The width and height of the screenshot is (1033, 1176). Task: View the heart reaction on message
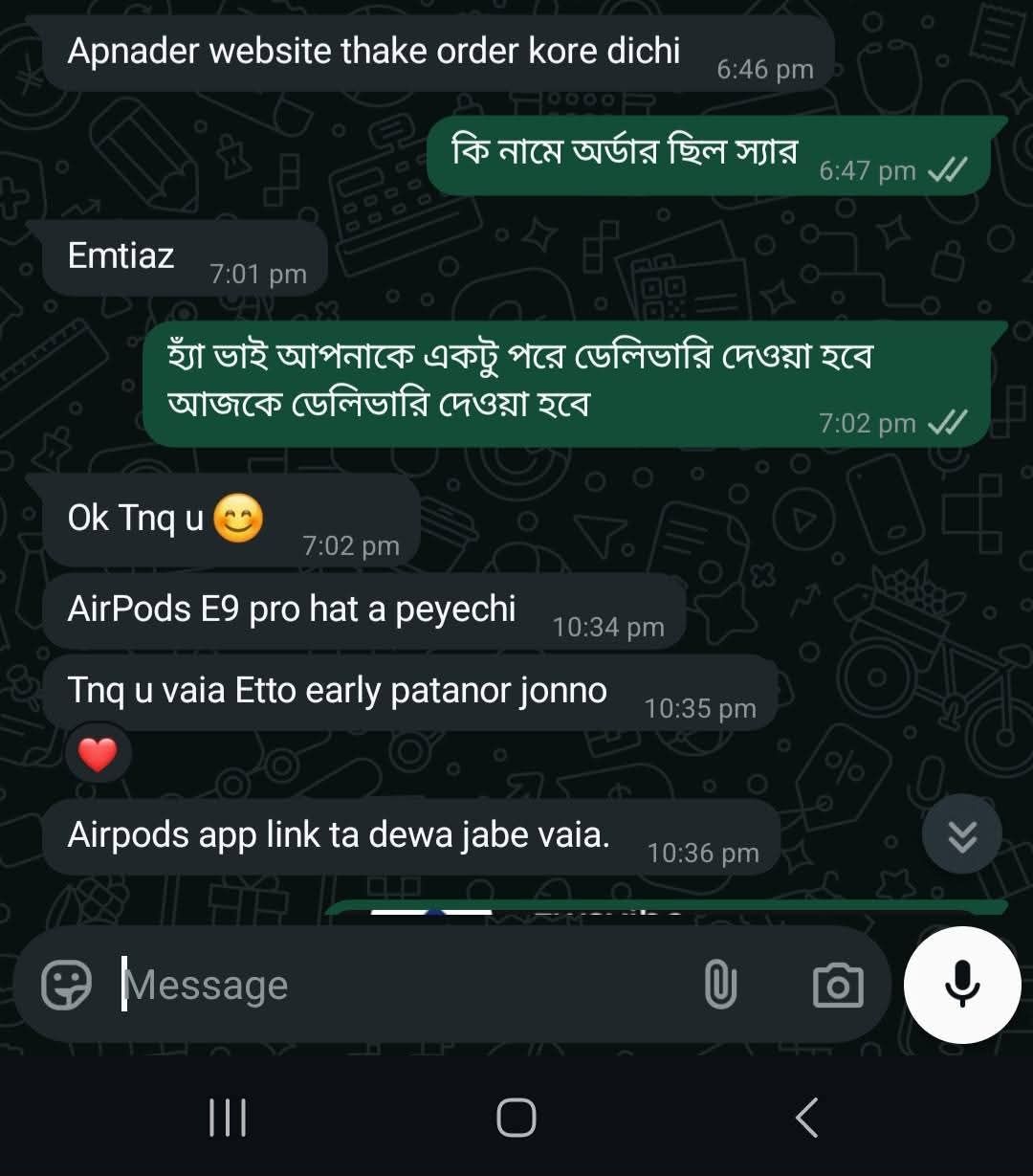(x=98, y=754)
